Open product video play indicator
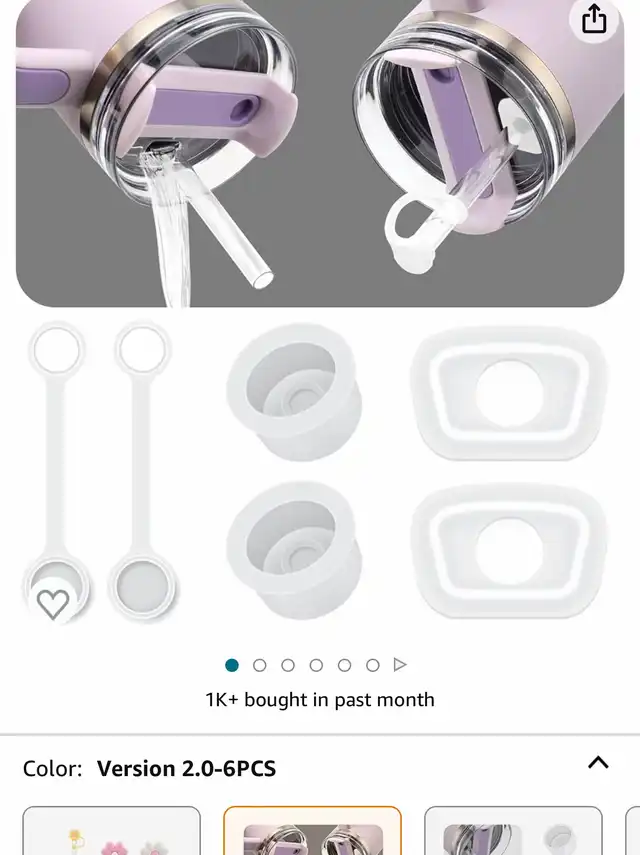Screen dimensions: 640x855 (x=401, y=665)
